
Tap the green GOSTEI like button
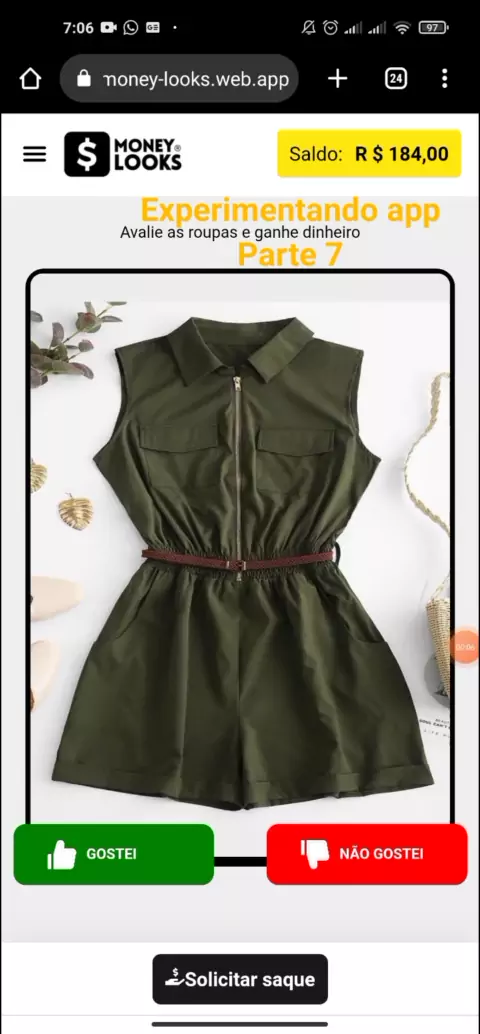coord(113,854)
